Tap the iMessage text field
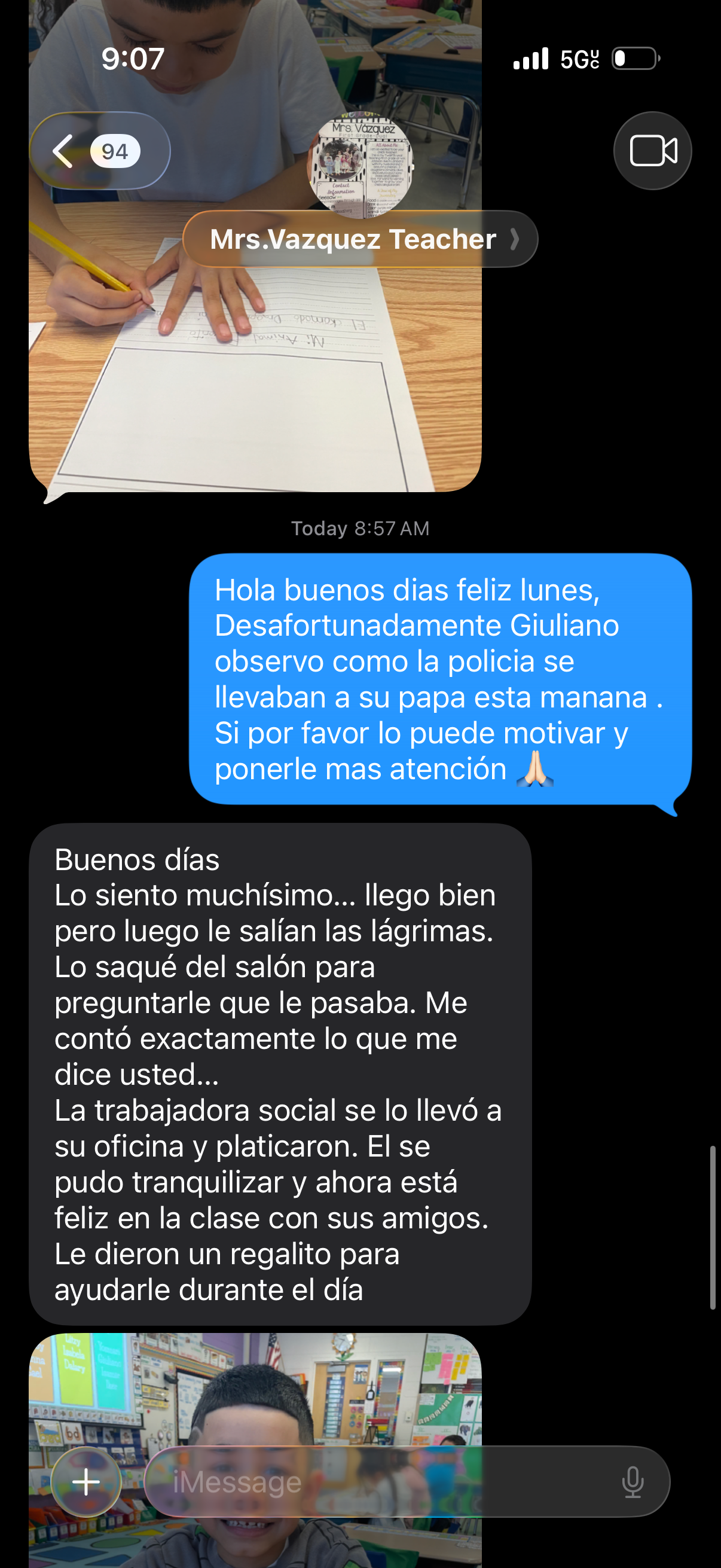 377,1481
